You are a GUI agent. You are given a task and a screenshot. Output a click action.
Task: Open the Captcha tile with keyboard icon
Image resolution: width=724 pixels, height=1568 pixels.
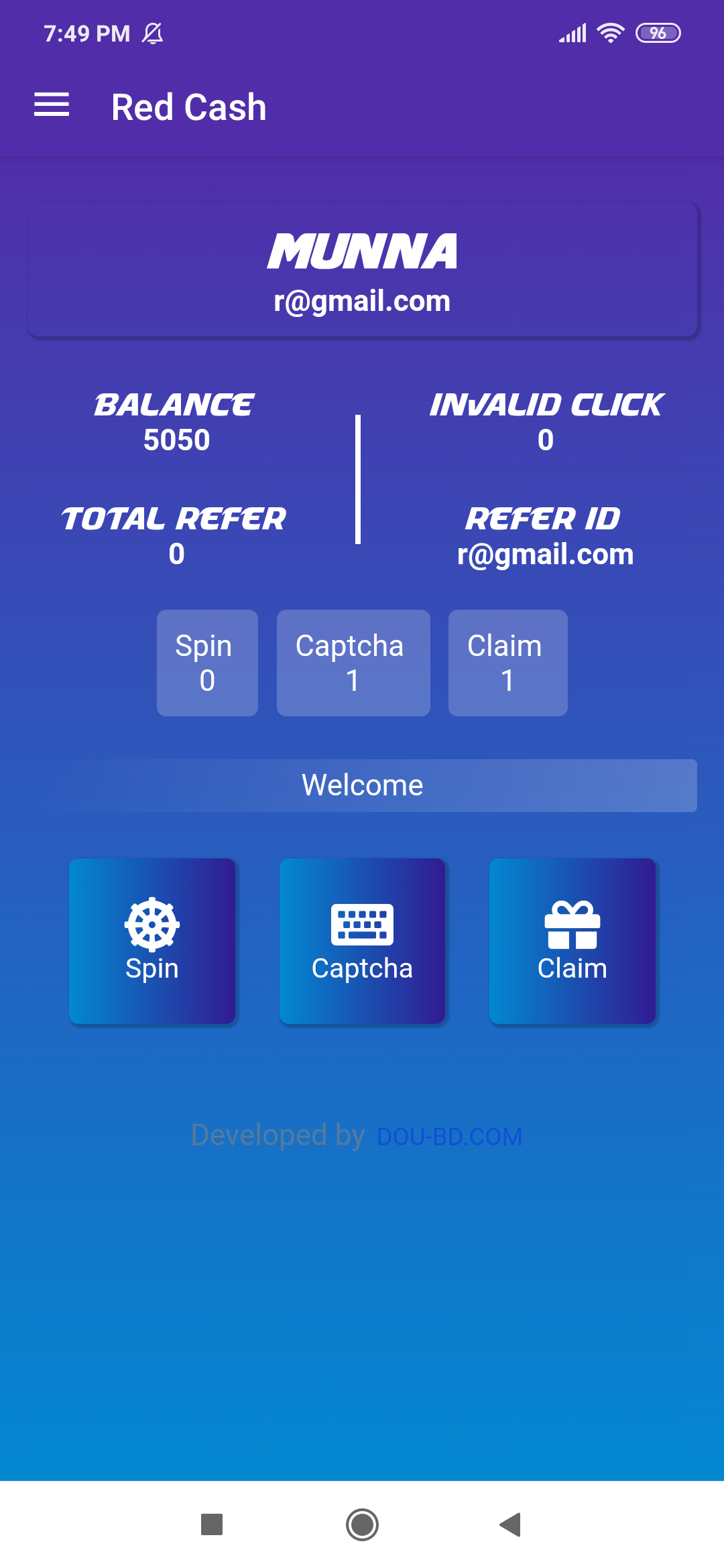pos(362,941)
